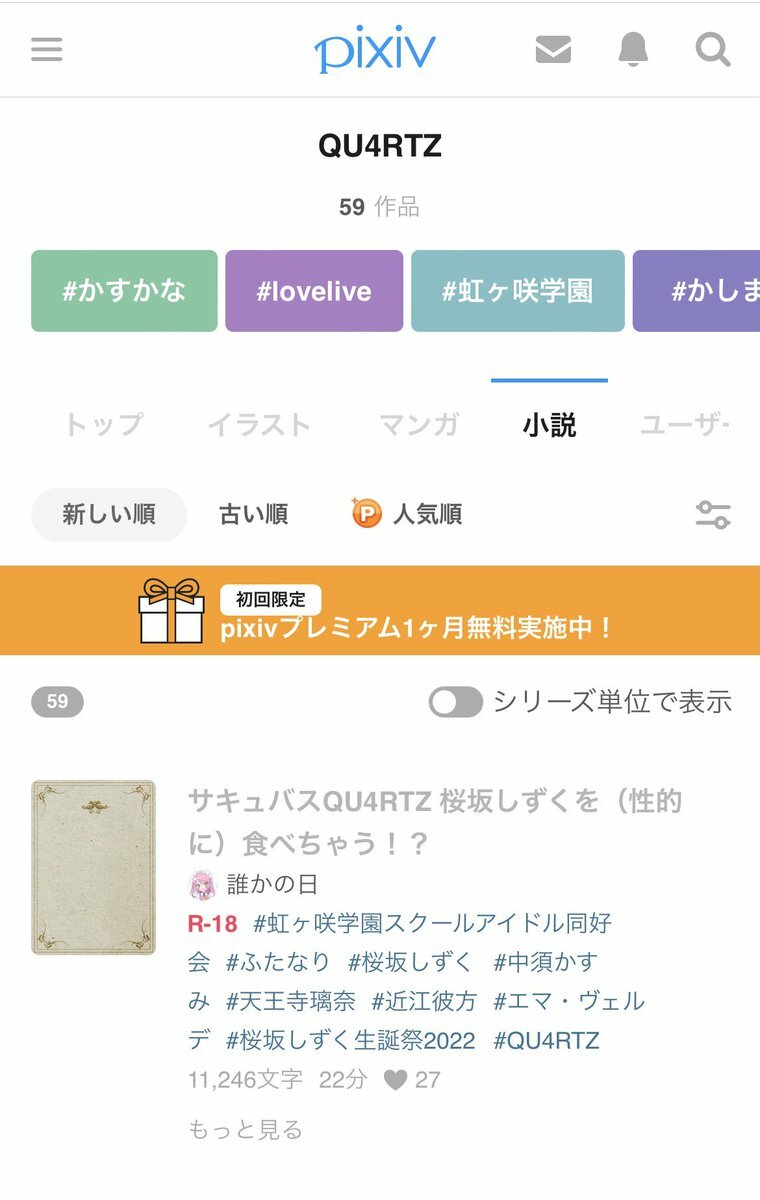Image resolution: width=760 pixels, height=1200 pixels.
Task: Open the filter settings sliders icon
Action: [712, 515]
